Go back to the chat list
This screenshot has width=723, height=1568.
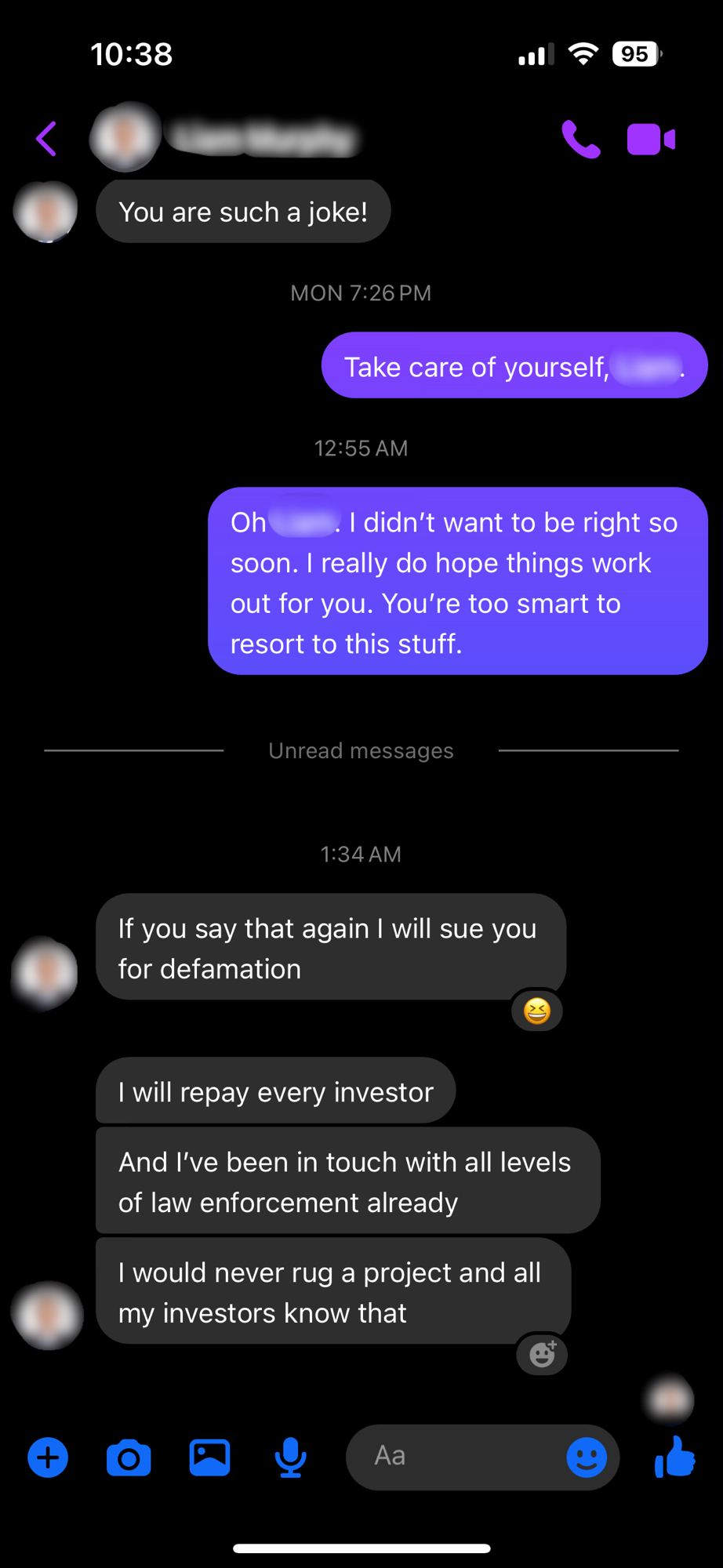point(47,140)
